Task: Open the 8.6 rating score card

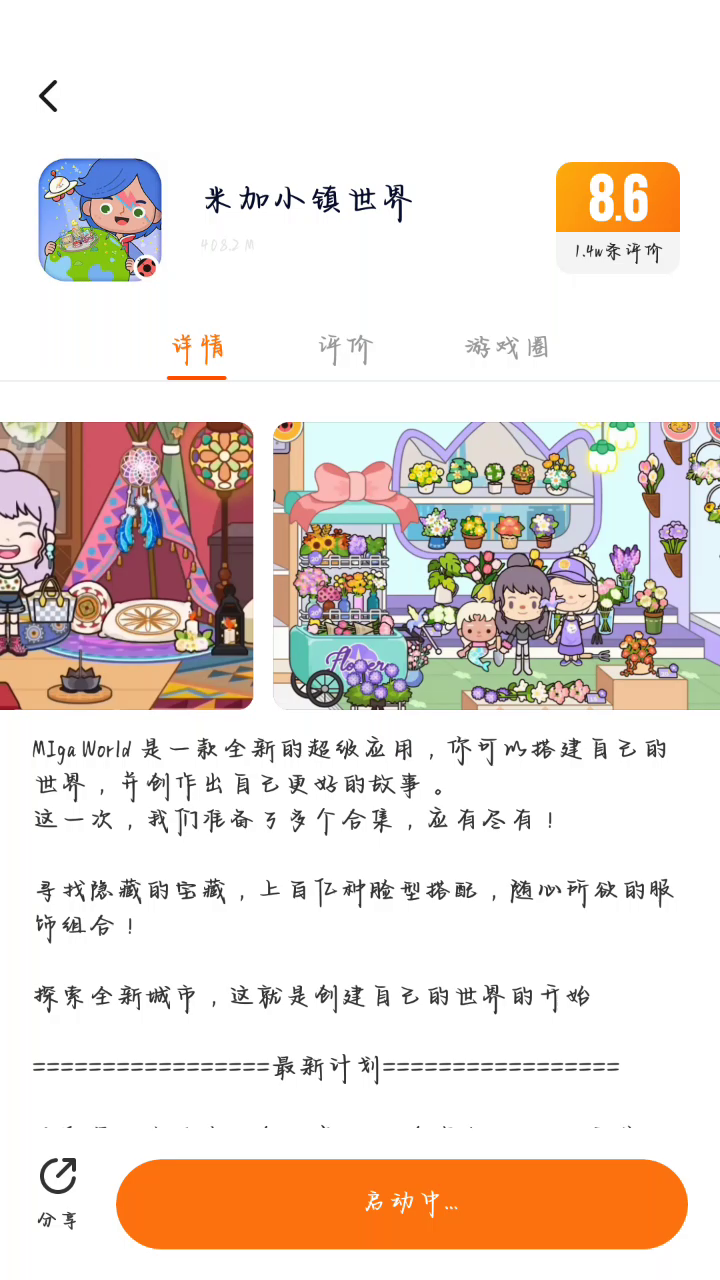Action: 618,217
